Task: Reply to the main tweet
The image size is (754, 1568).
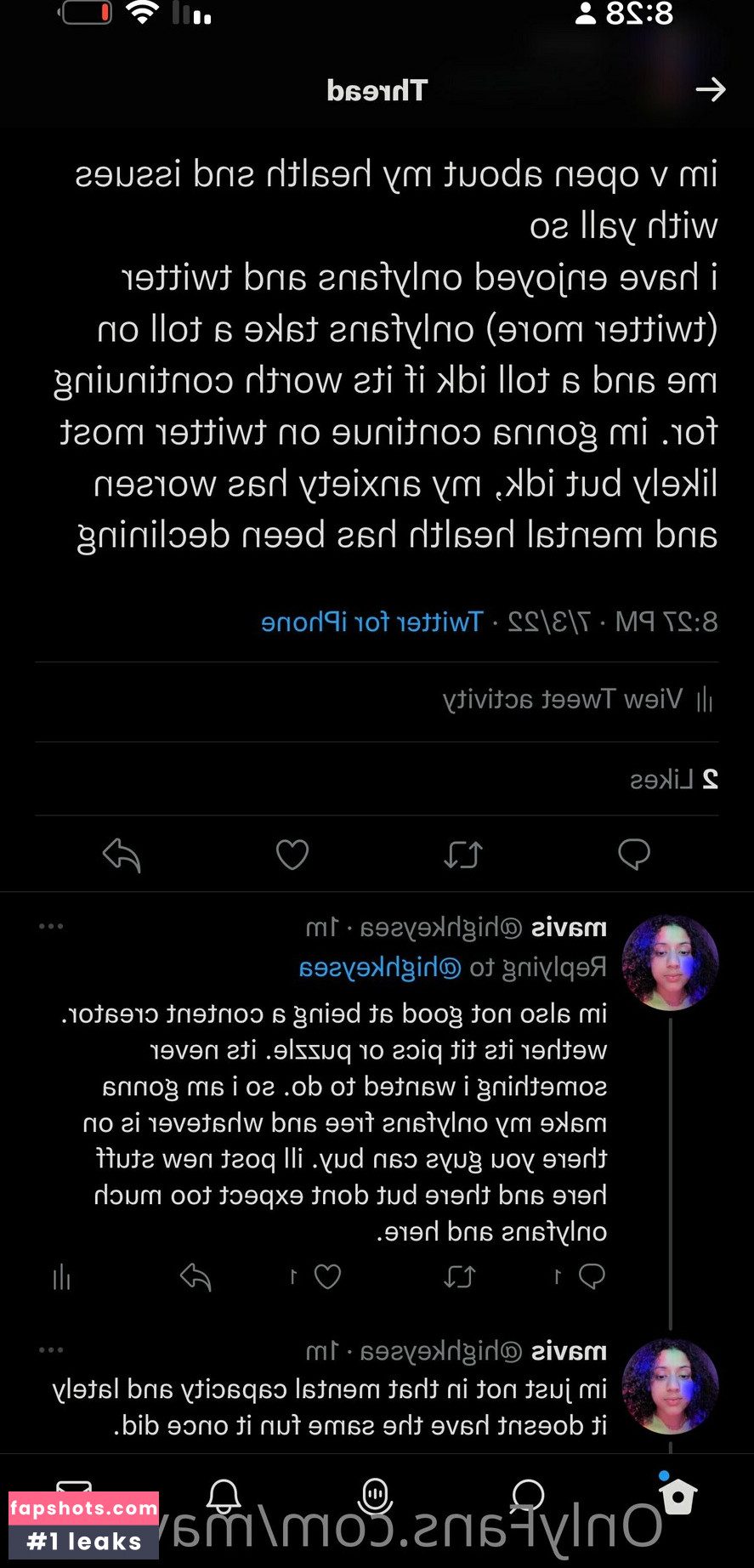Action: (x=633, y=854)
